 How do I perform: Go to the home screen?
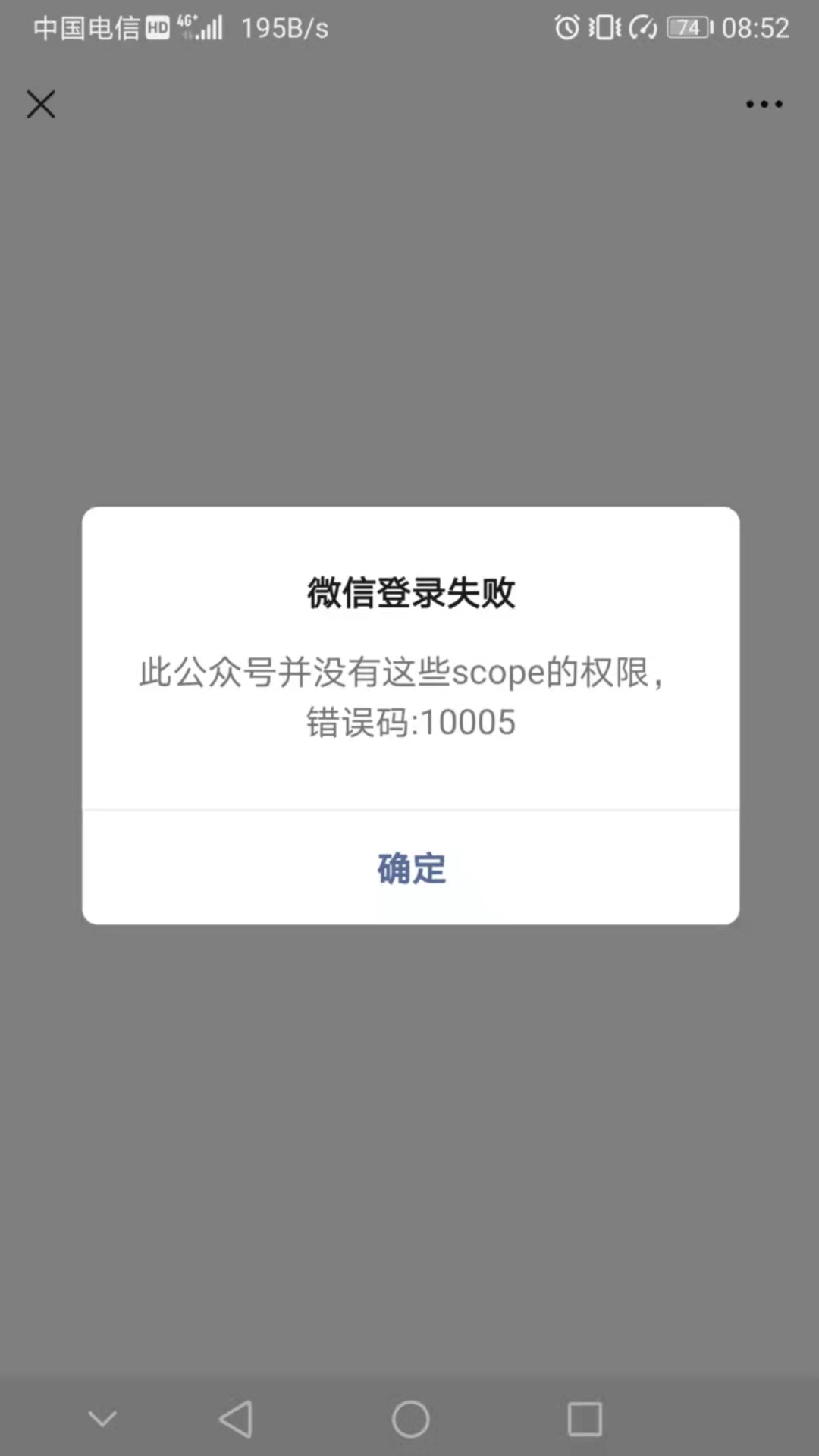[410, 1418]
